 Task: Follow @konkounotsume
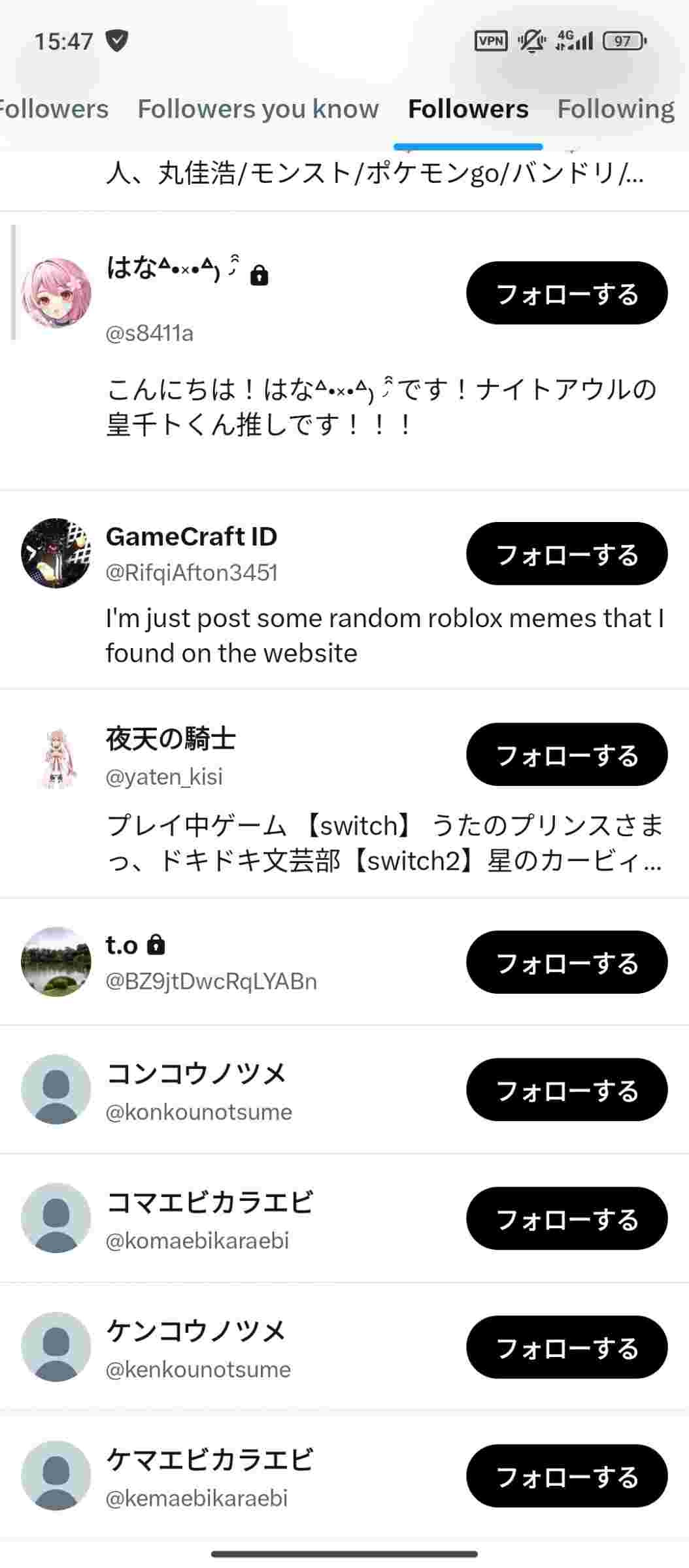pyautogui.click(x=566, y=1090)
